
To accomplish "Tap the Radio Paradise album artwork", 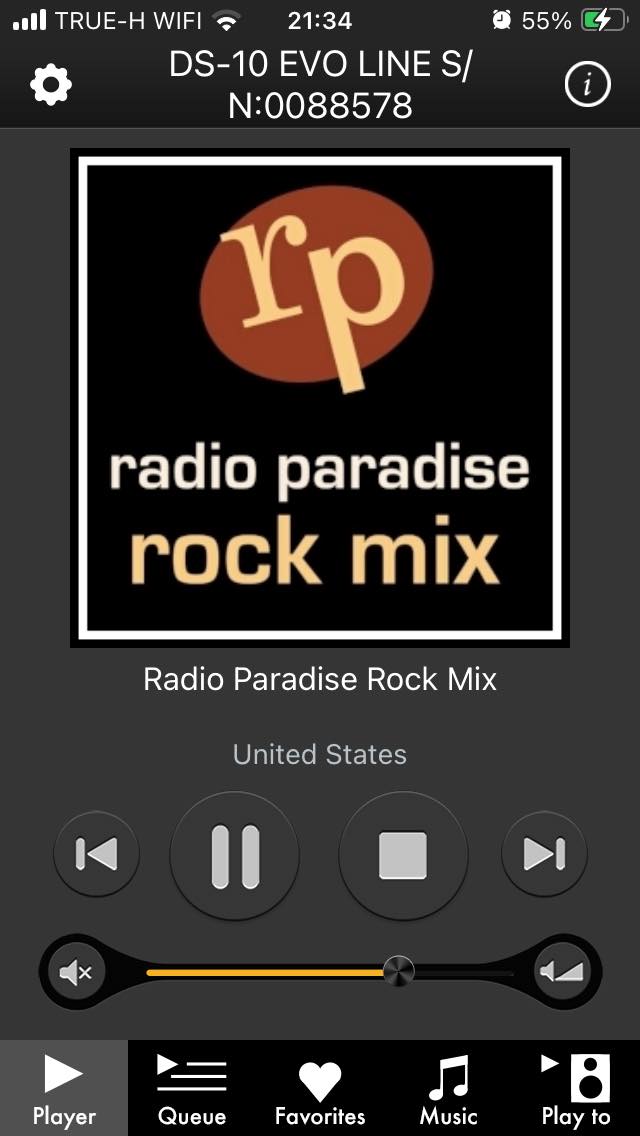I will 320,397.
